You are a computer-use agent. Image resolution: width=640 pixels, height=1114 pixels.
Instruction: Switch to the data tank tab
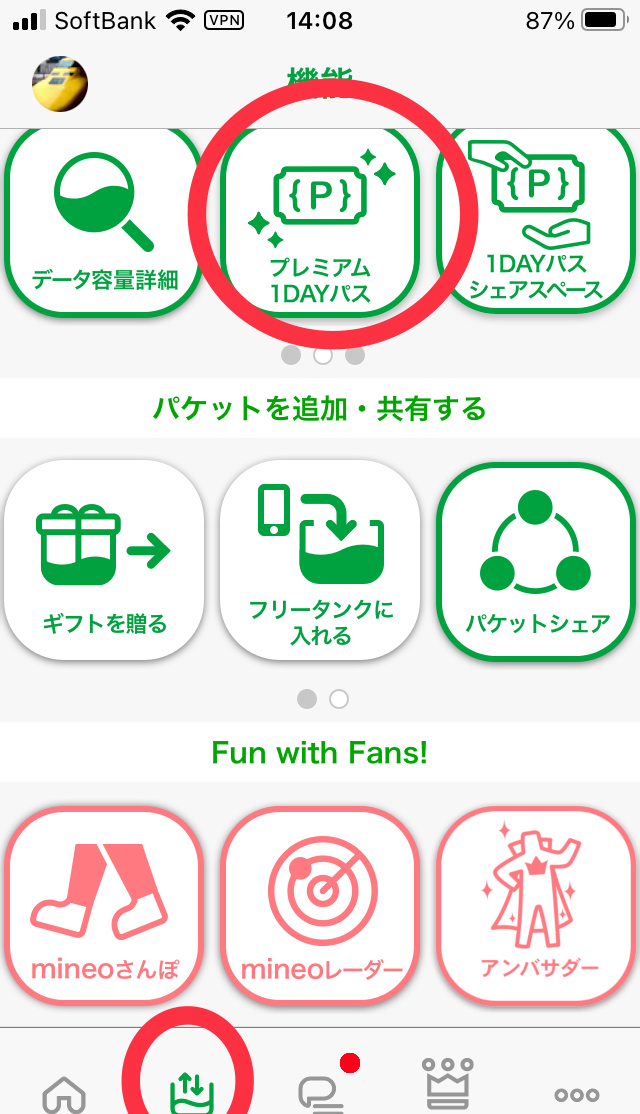point(188,1090)
